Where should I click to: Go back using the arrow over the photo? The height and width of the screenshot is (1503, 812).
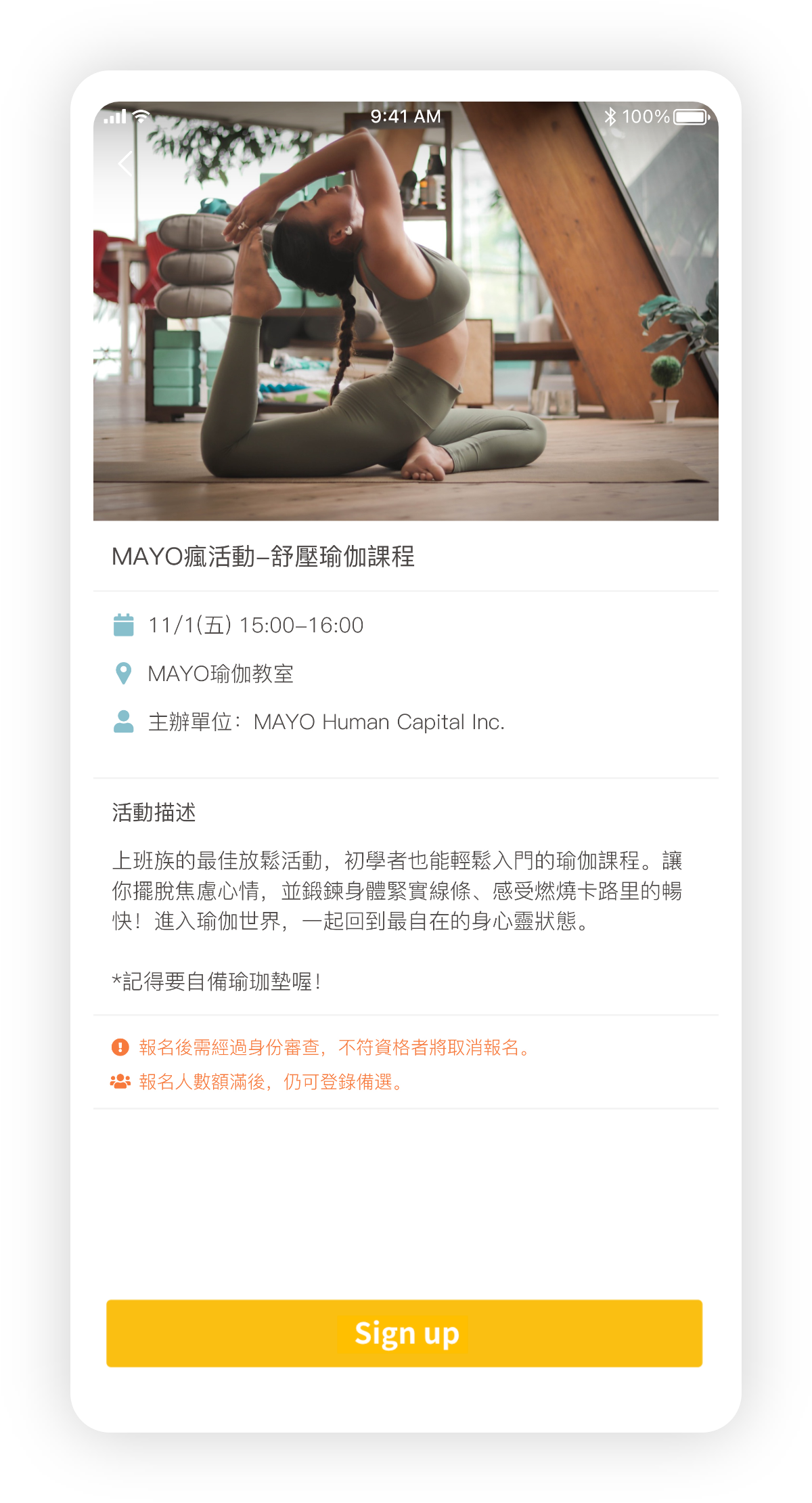125,164
